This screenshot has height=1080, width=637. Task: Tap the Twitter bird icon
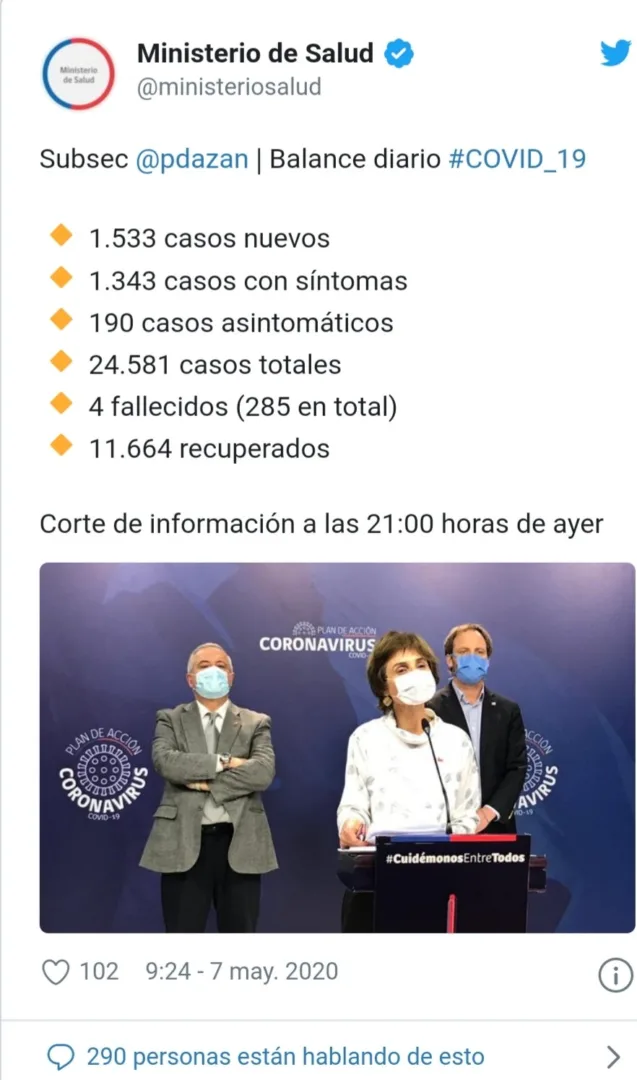pos(615,53)
